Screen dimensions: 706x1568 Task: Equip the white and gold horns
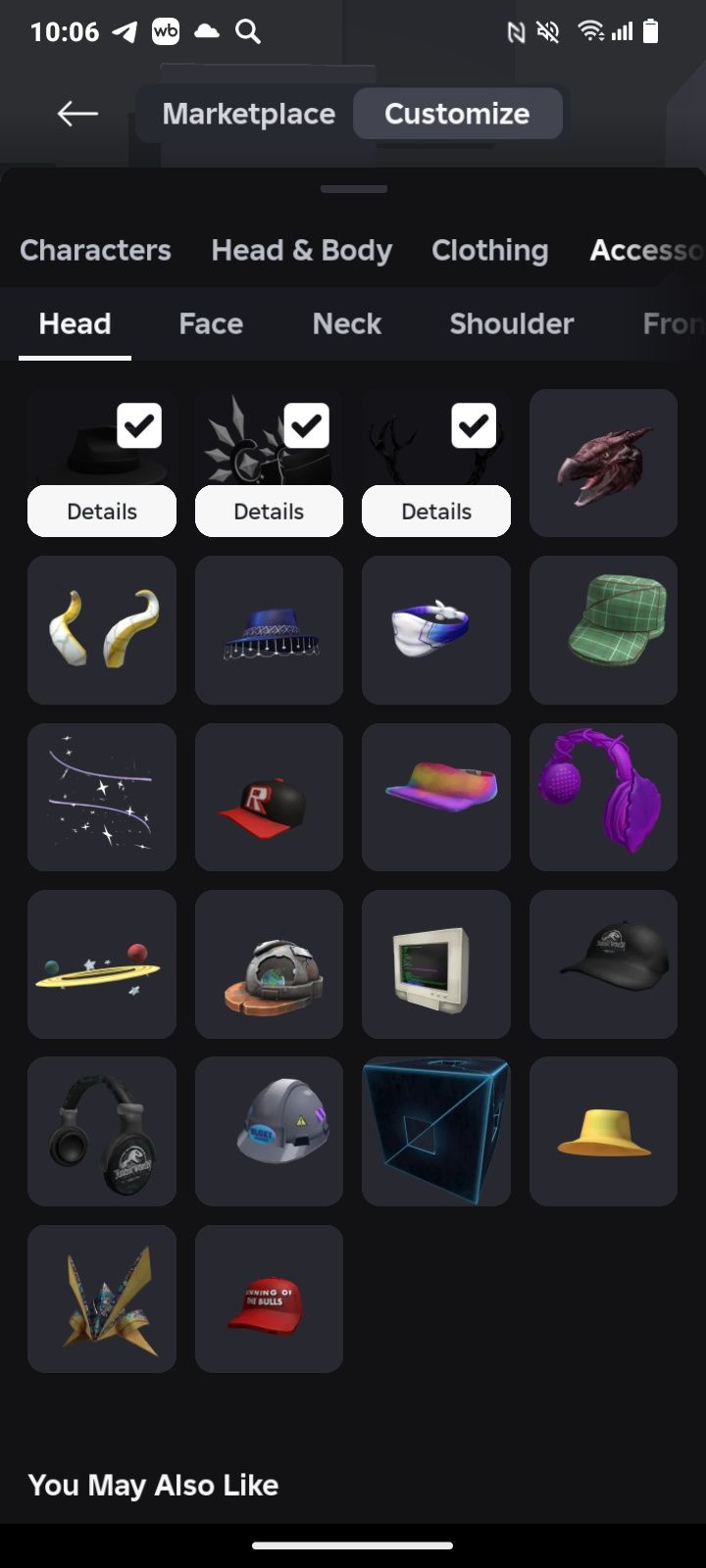(x=102, y=630)
